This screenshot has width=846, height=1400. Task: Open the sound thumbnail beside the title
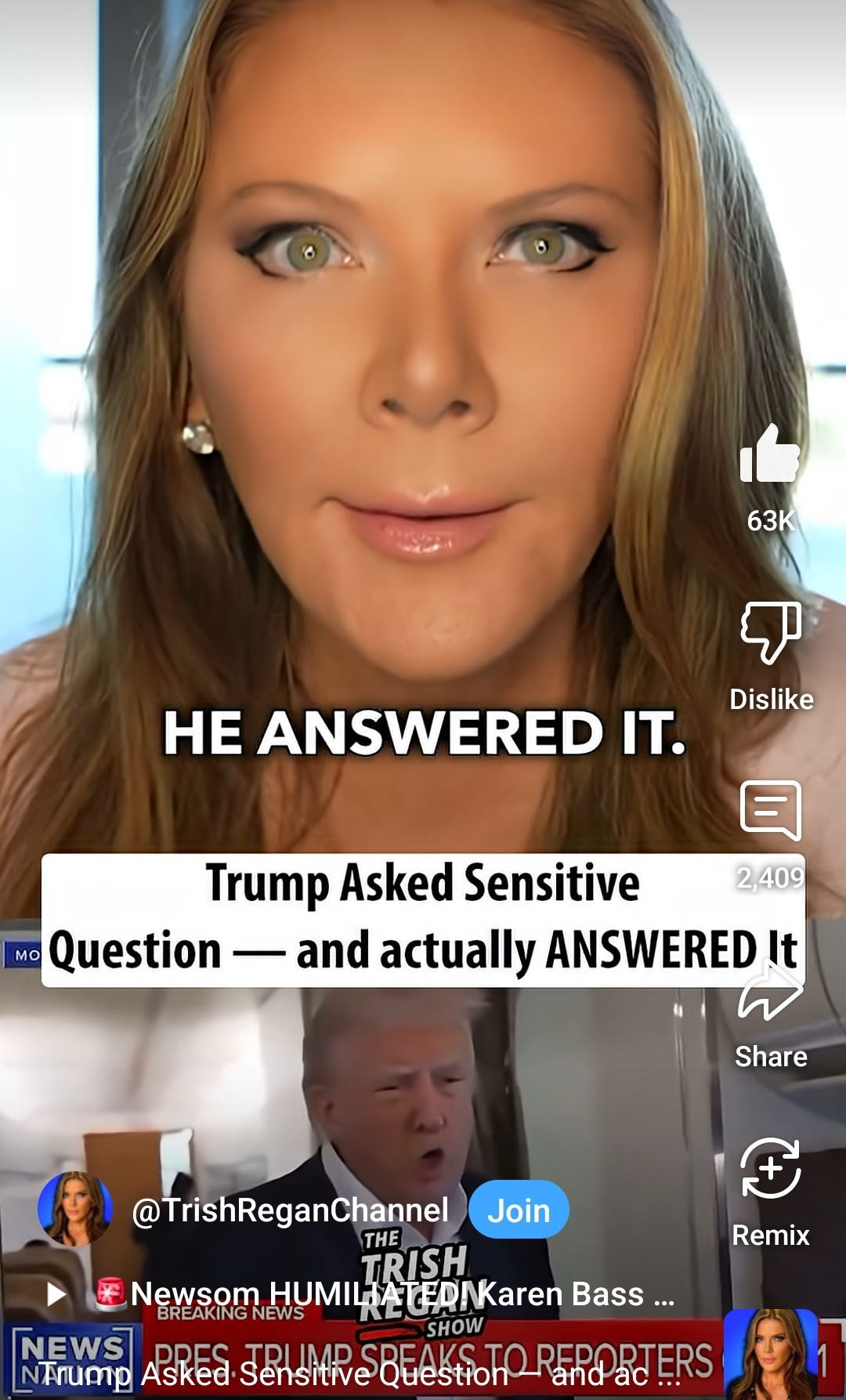click(x=770, y=1355)
